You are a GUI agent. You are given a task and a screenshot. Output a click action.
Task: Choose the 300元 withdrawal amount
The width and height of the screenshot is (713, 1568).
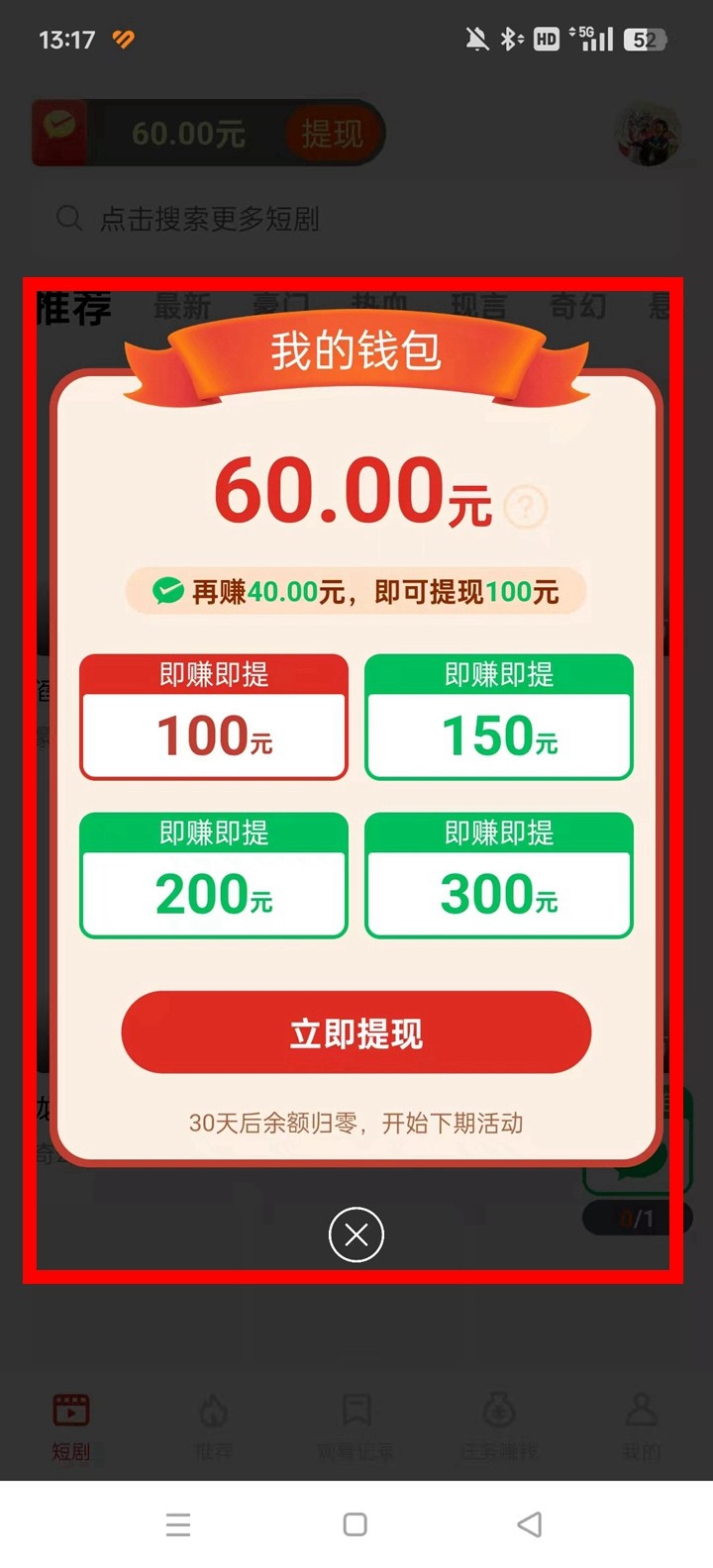(x=499, y=876)
